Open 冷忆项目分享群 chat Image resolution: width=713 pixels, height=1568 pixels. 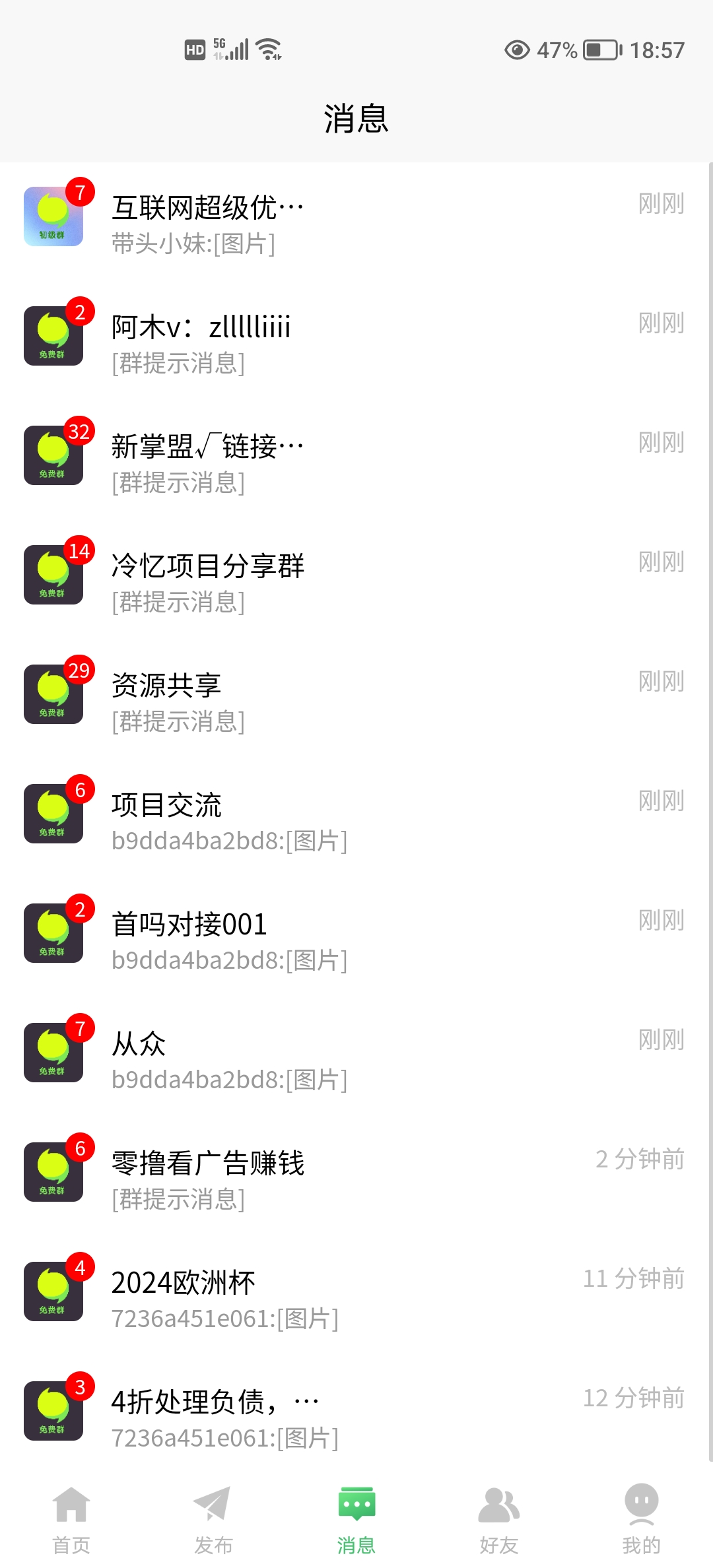pos(356,581)
